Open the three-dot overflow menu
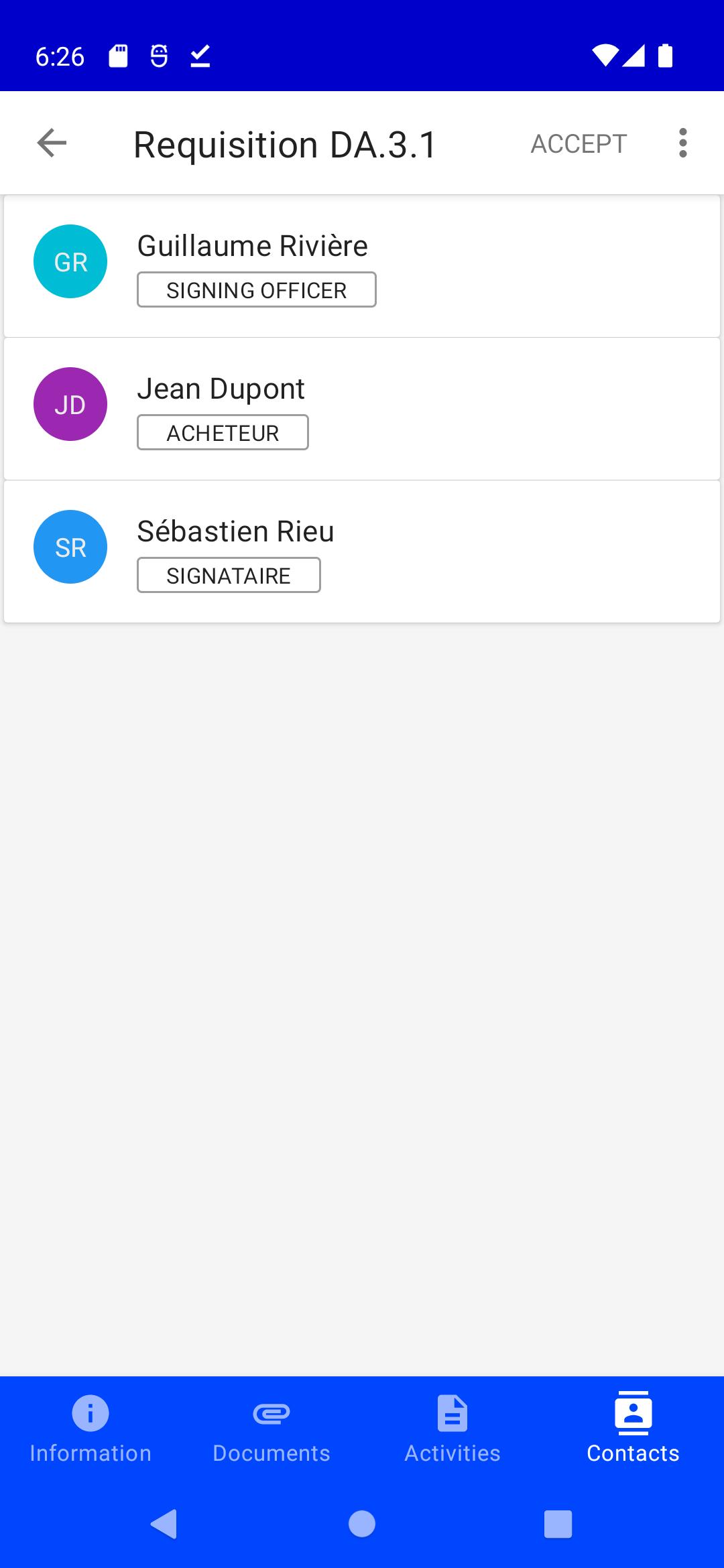The width and height of the screenshot is (724, 1568). [682, 143]
